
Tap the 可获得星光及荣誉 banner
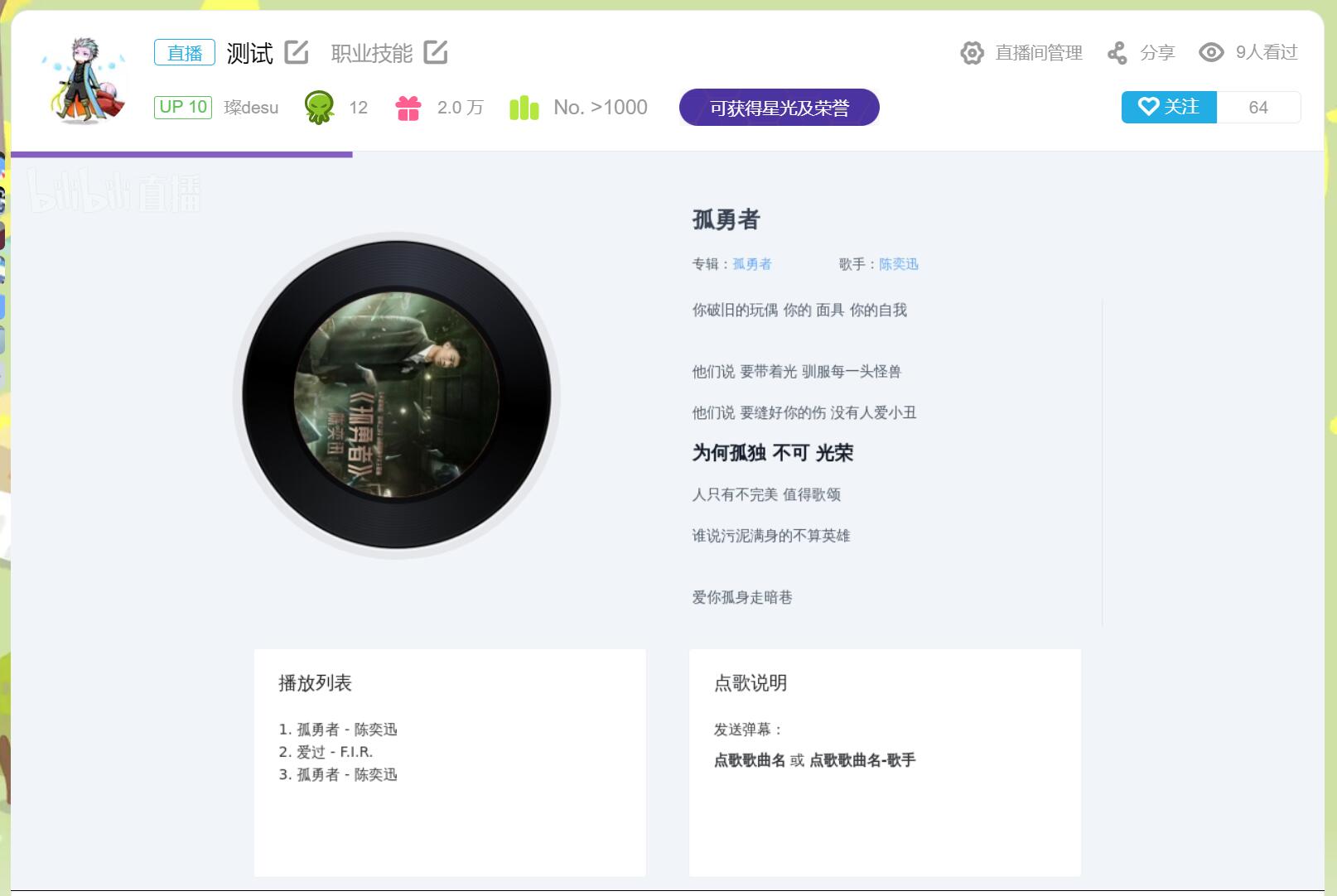(x=779, y=108)
